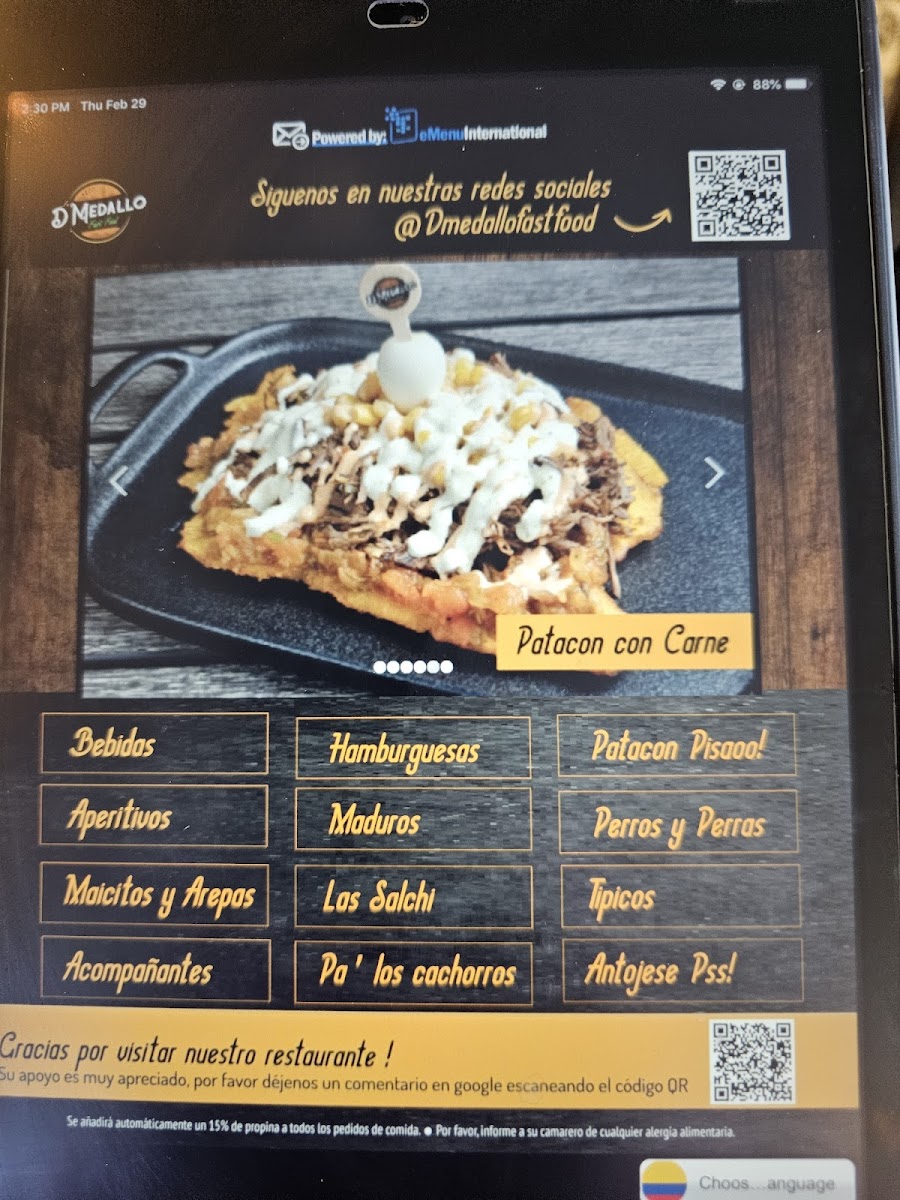Show next carousel slide with right arrow

[x=714, y=473]
